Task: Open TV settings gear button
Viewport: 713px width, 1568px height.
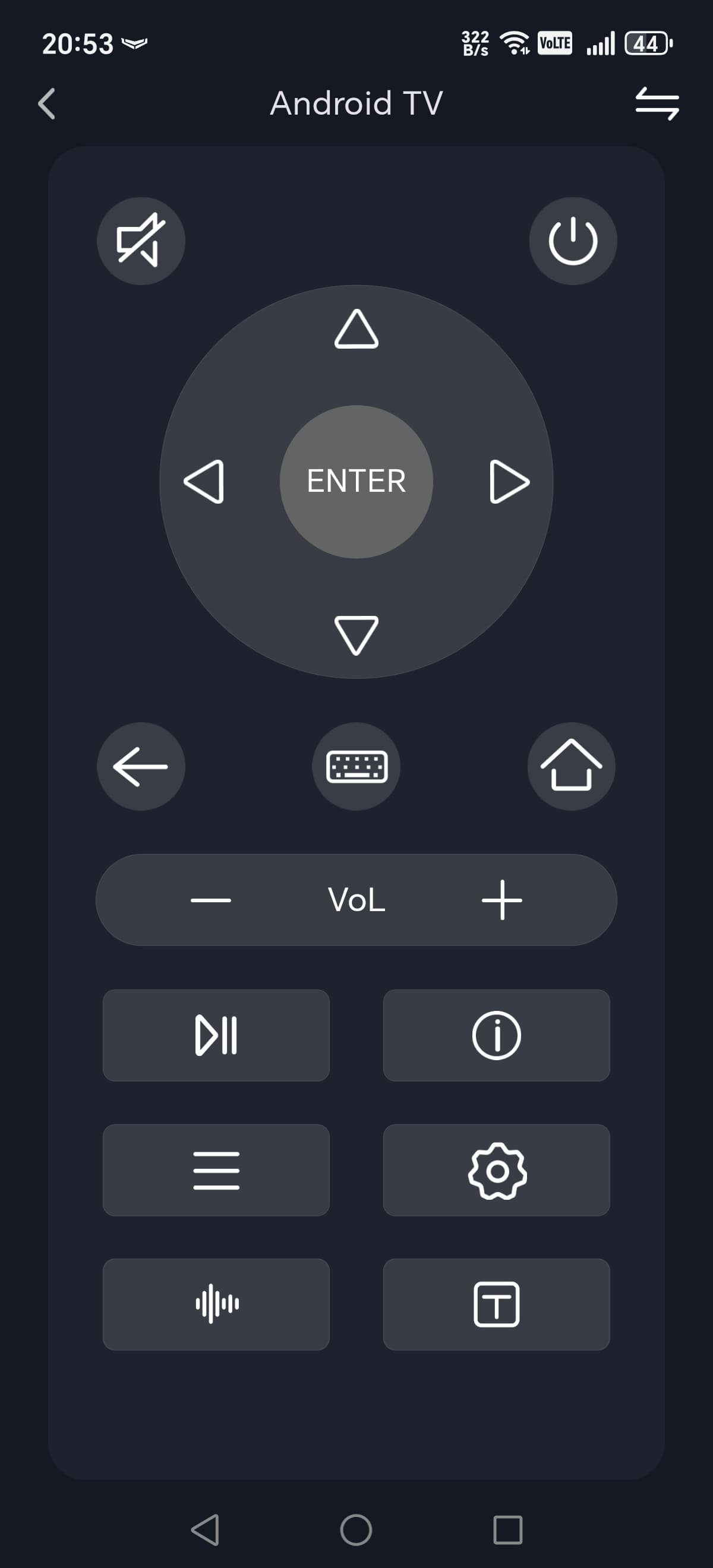Action: click(496, 1170)
